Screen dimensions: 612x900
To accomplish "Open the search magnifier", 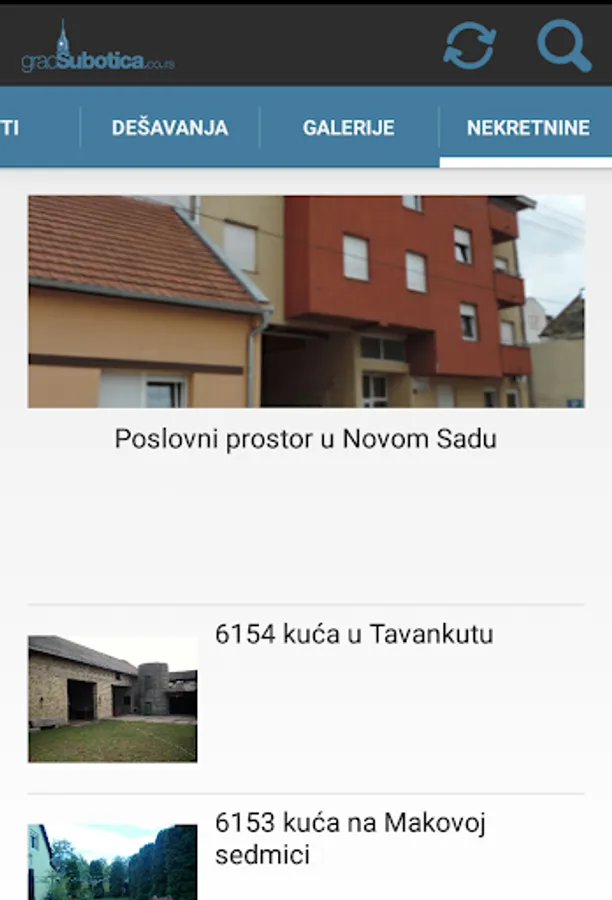I will coord(563,46).
